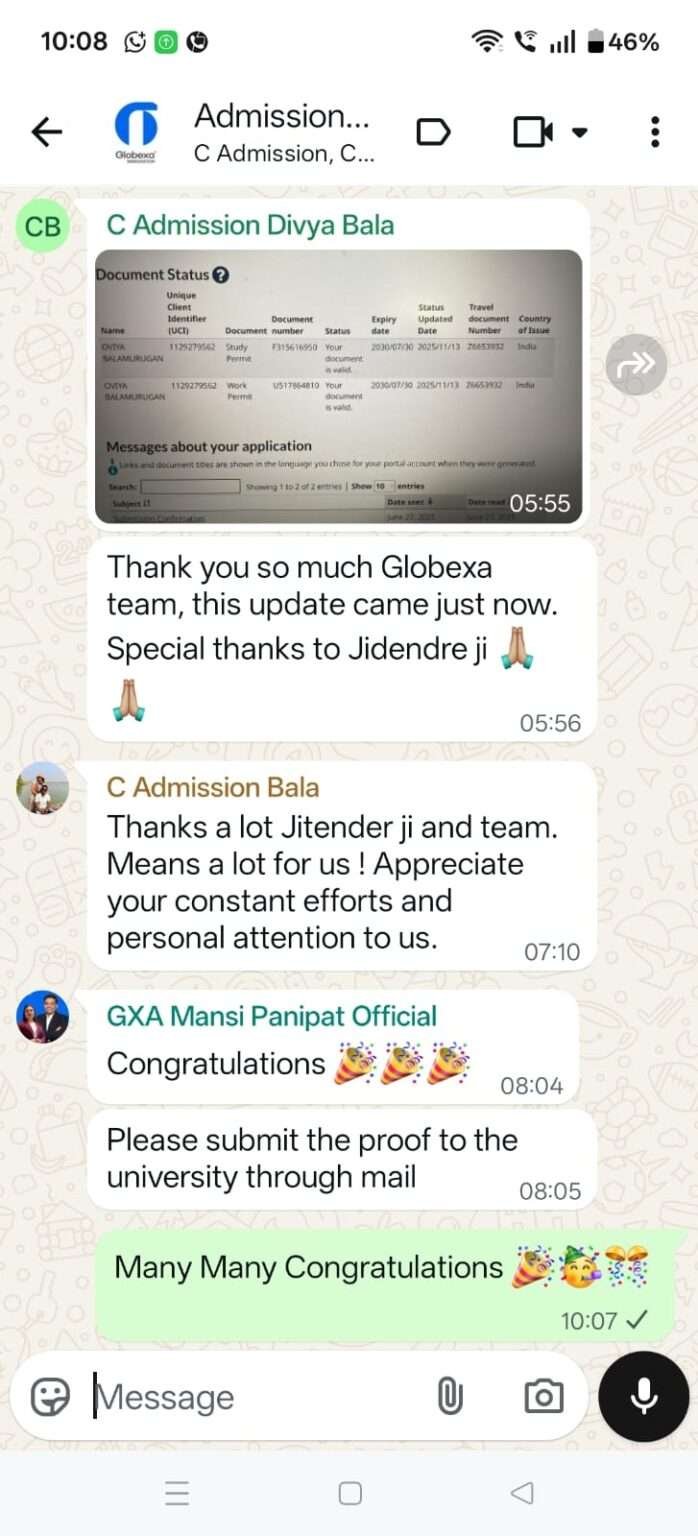Open sender name C Admission Divya Bala
This screenshot has width=698, height=1536.
[x=250, y=225]
